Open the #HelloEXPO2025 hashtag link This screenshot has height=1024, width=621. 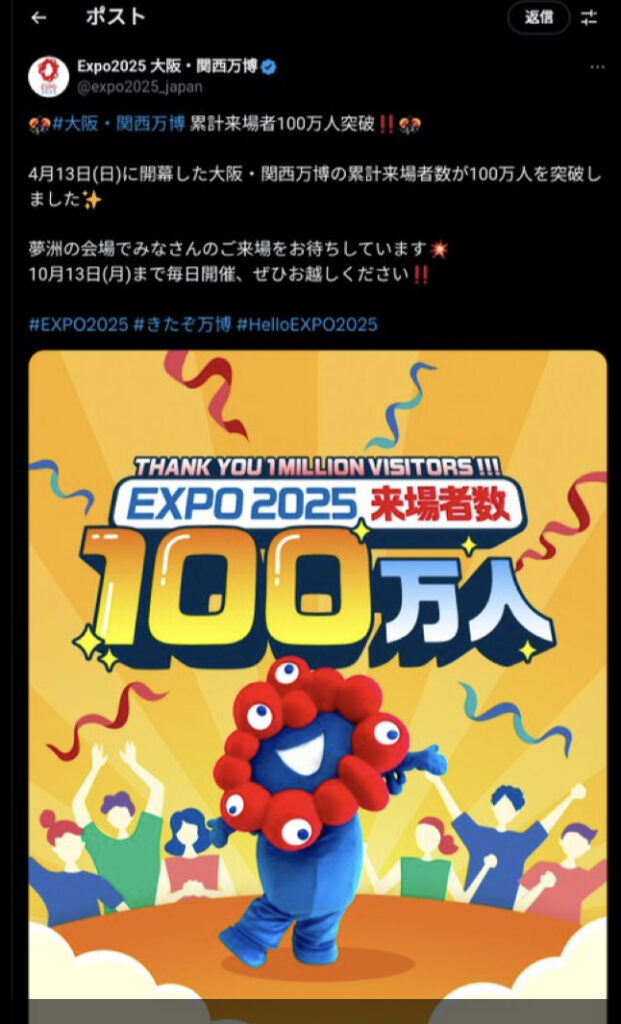[307, 324]
